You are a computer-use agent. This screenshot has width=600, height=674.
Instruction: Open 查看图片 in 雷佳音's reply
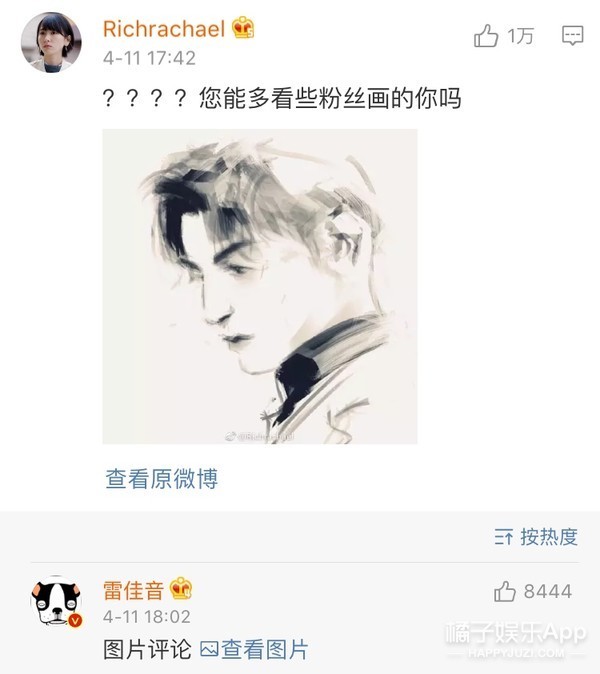pyautogui.click(x=255, y=649)
